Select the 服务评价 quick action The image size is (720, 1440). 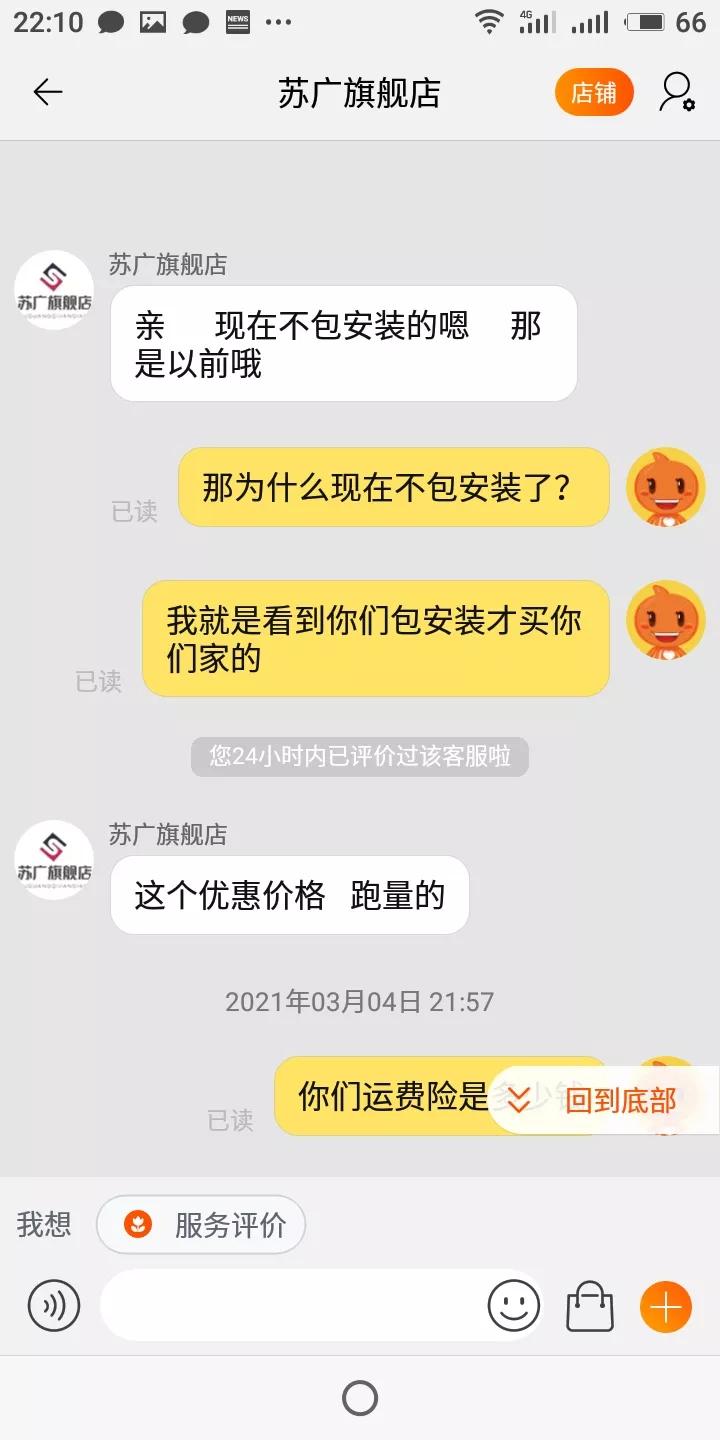coord(200,1224)
